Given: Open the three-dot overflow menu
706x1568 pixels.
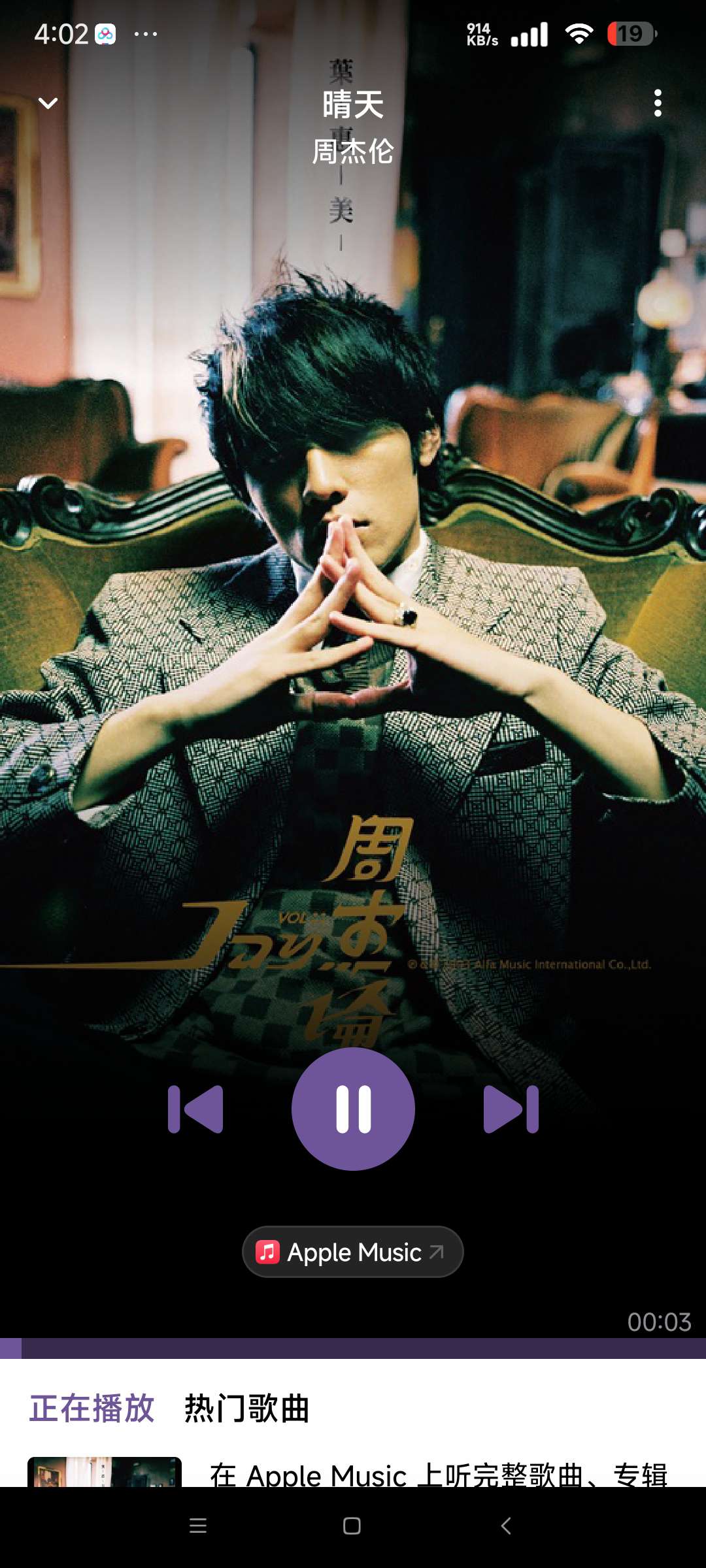Looking at the screenshot, I should (658, 103).
